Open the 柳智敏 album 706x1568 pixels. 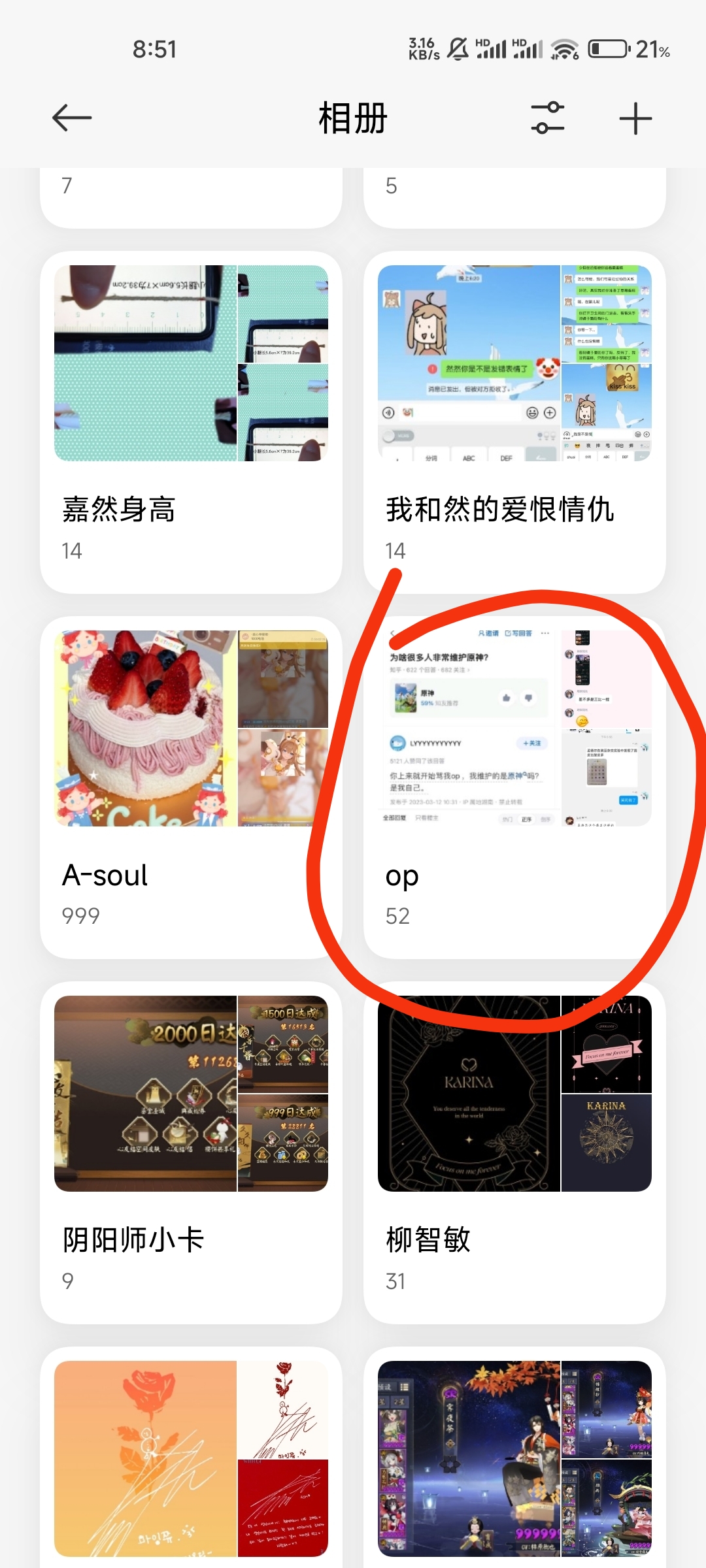pos(514,1152)
